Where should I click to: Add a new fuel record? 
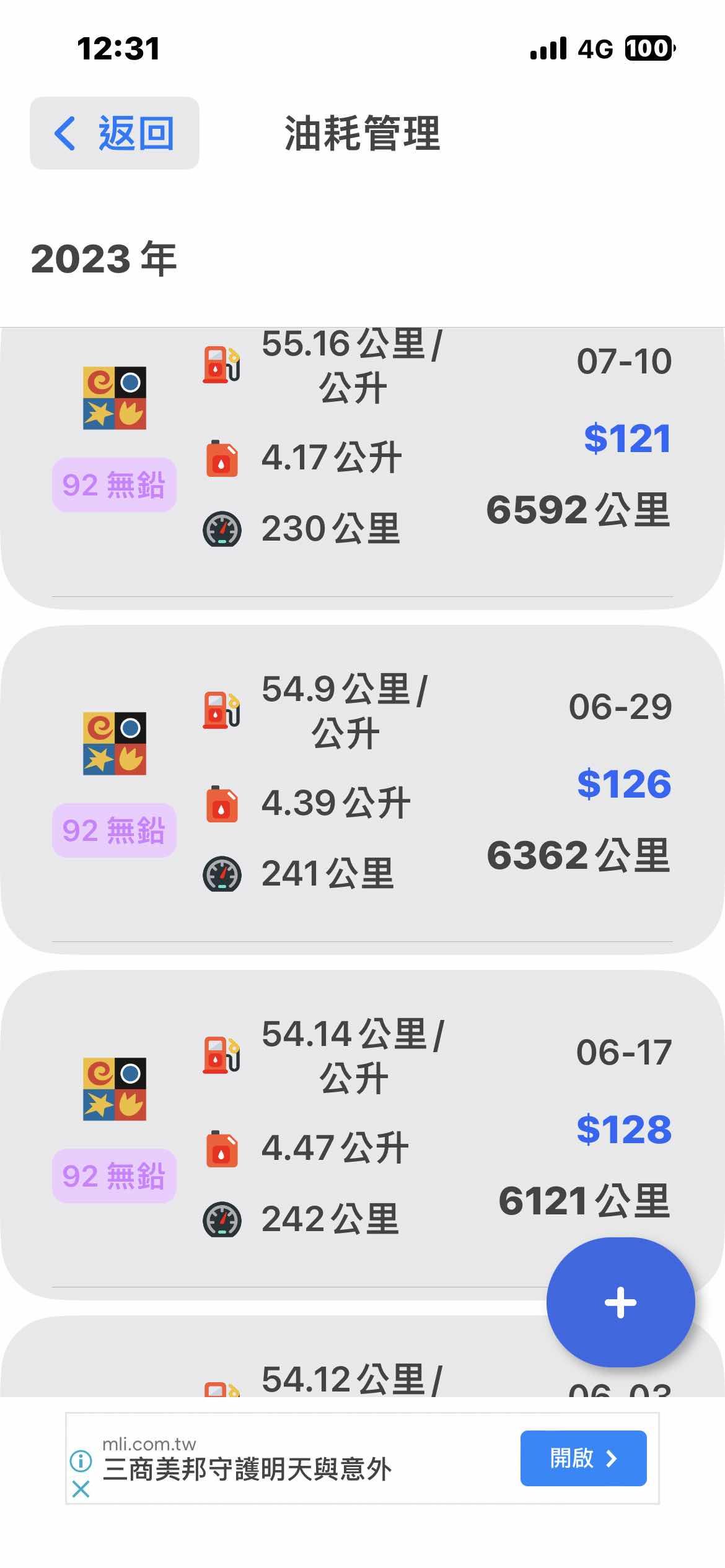coord(620,1302)
